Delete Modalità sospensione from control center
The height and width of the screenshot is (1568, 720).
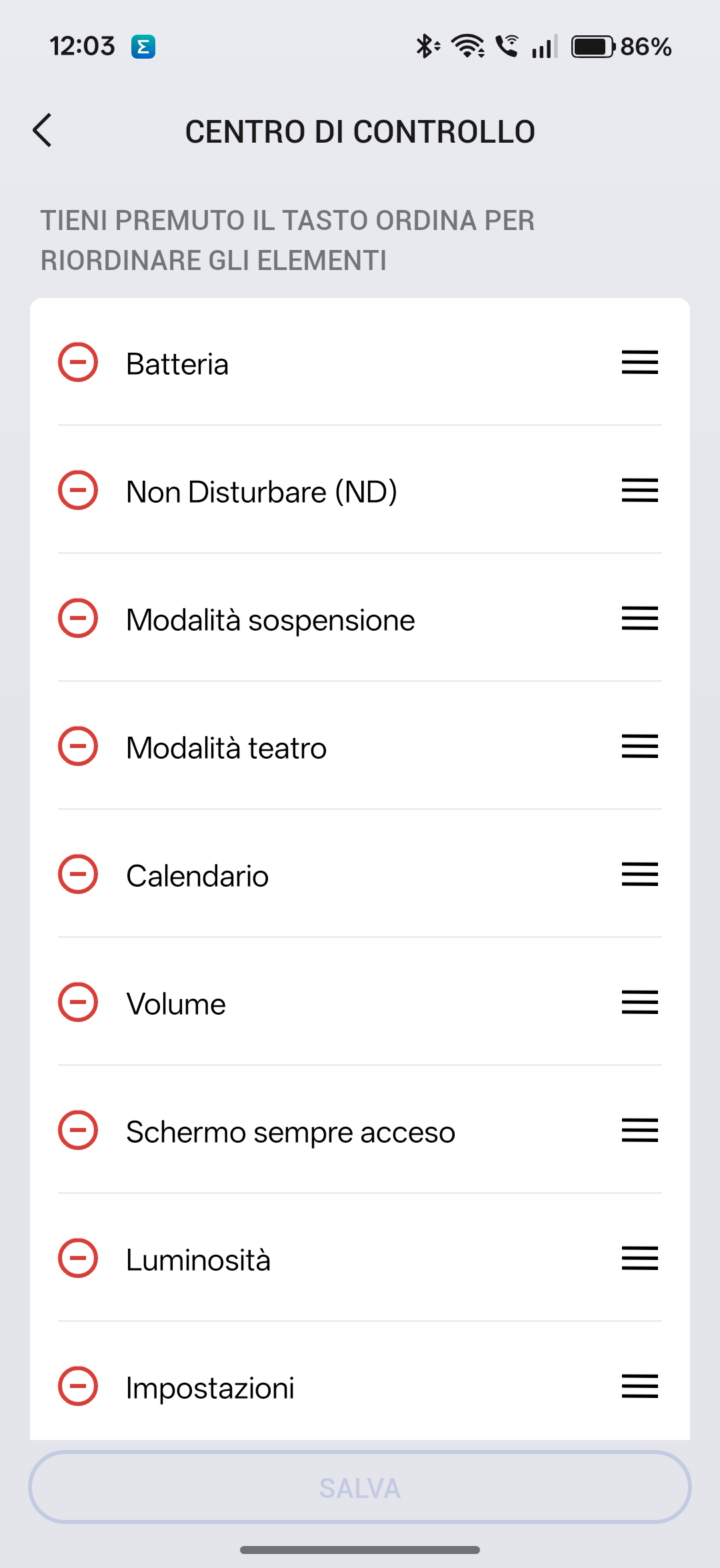pyautogui.click(x=78, y=619)
